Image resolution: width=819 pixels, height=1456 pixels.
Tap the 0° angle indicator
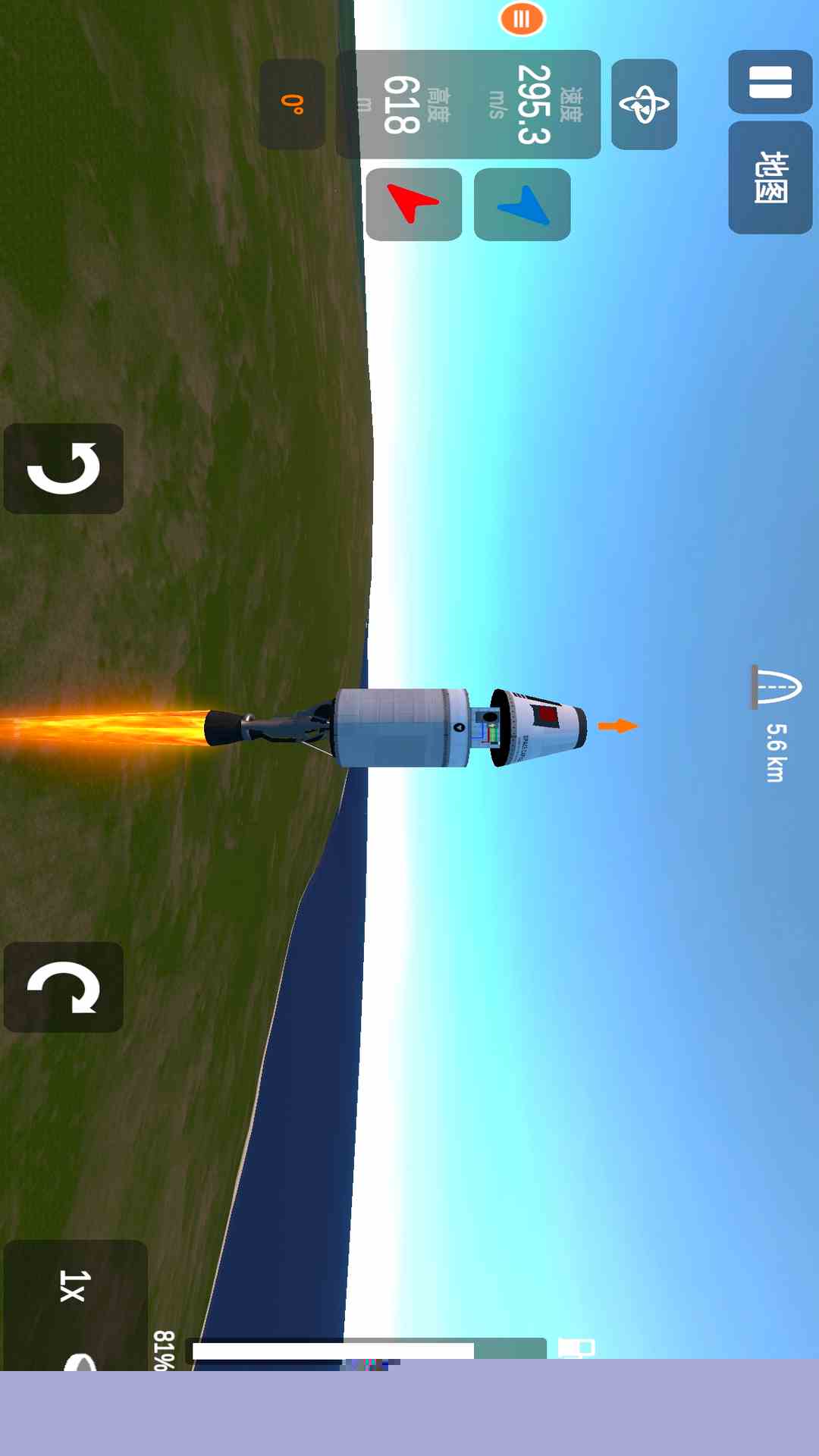pyautogui.click(x=292, y=105)
